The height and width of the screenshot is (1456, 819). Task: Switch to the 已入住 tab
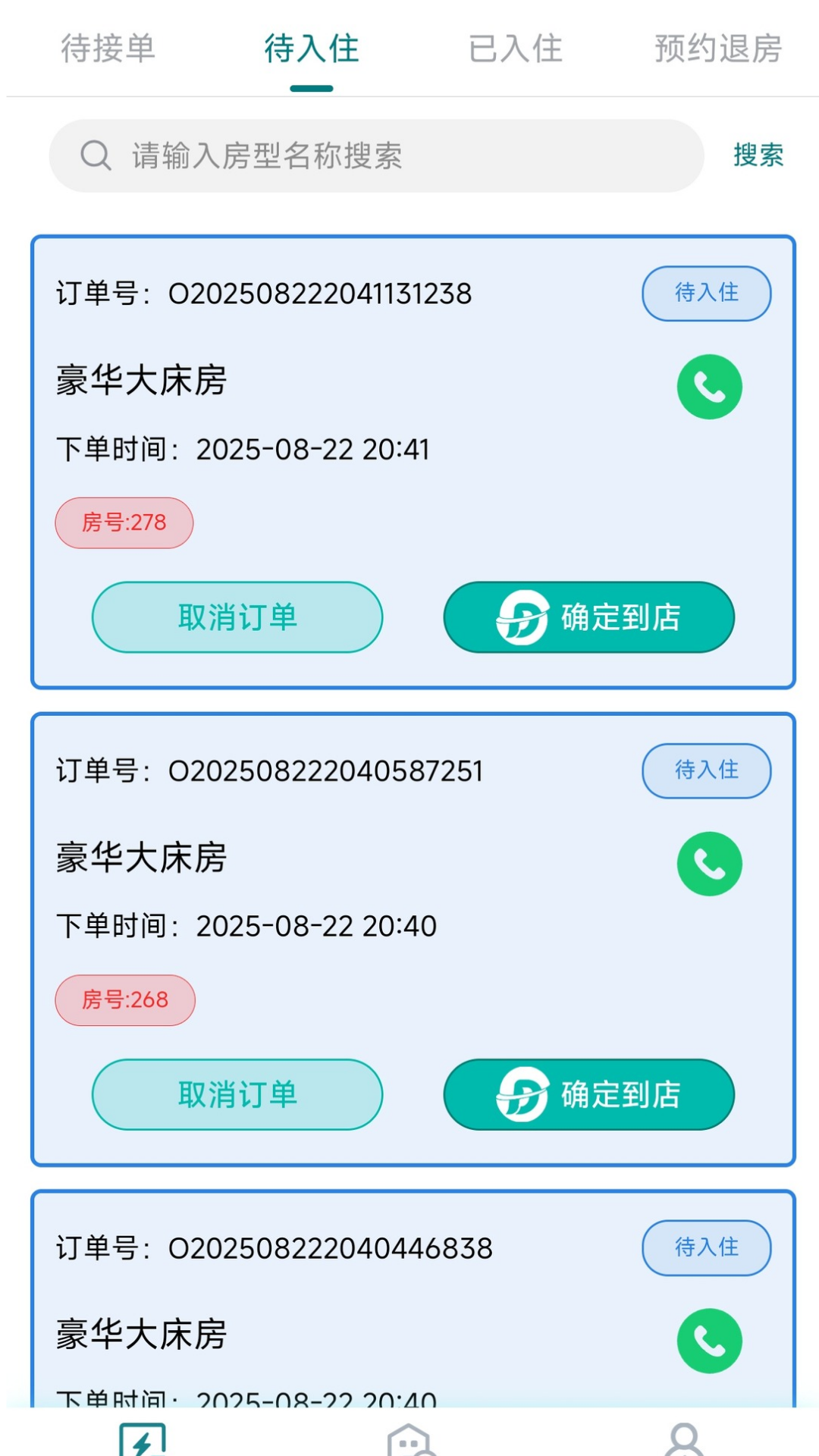pos(516,49)
